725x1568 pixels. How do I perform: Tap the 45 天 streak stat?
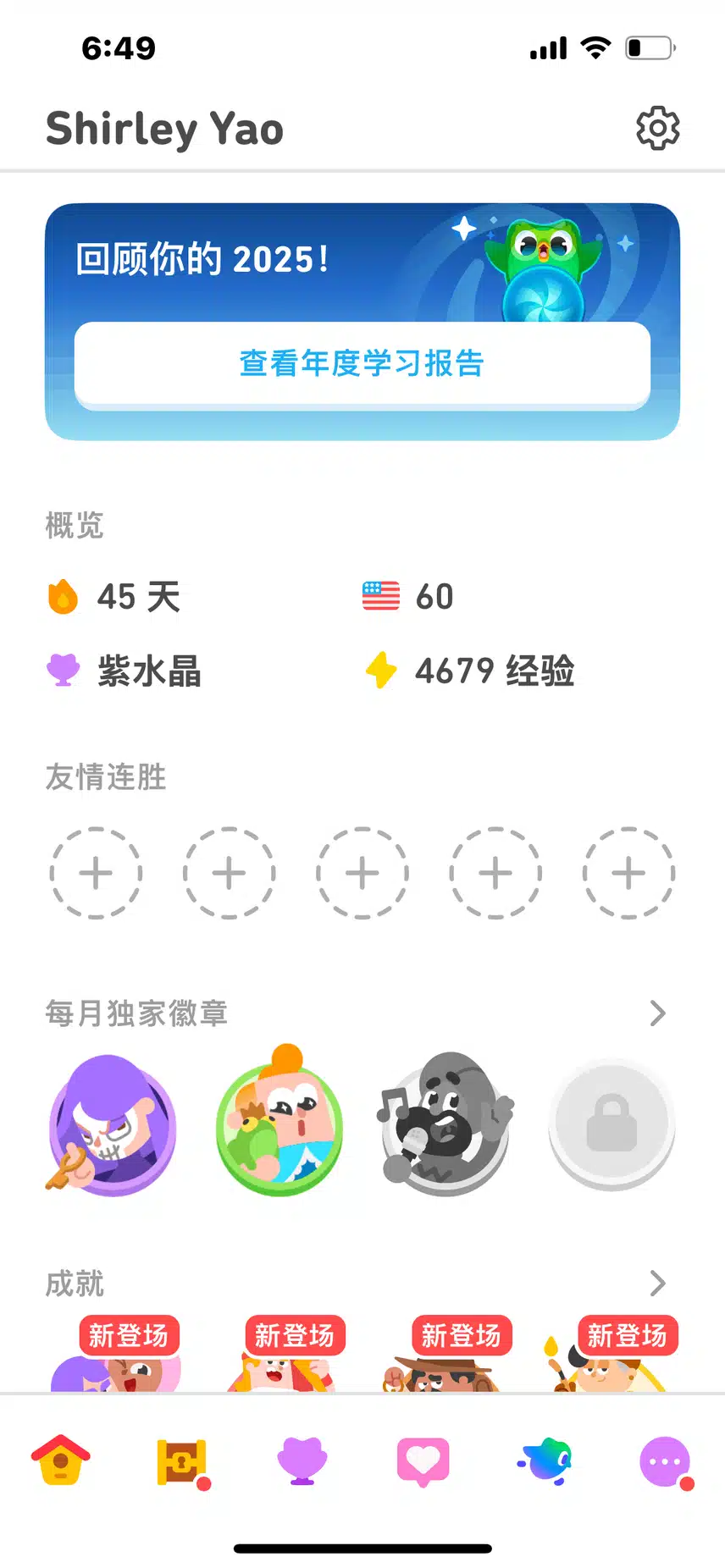pos(115,597)
